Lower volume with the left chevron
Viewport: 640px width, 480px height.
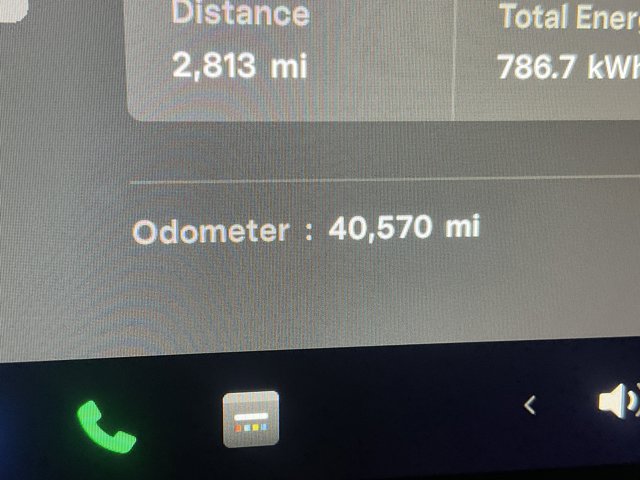point(531,405)
